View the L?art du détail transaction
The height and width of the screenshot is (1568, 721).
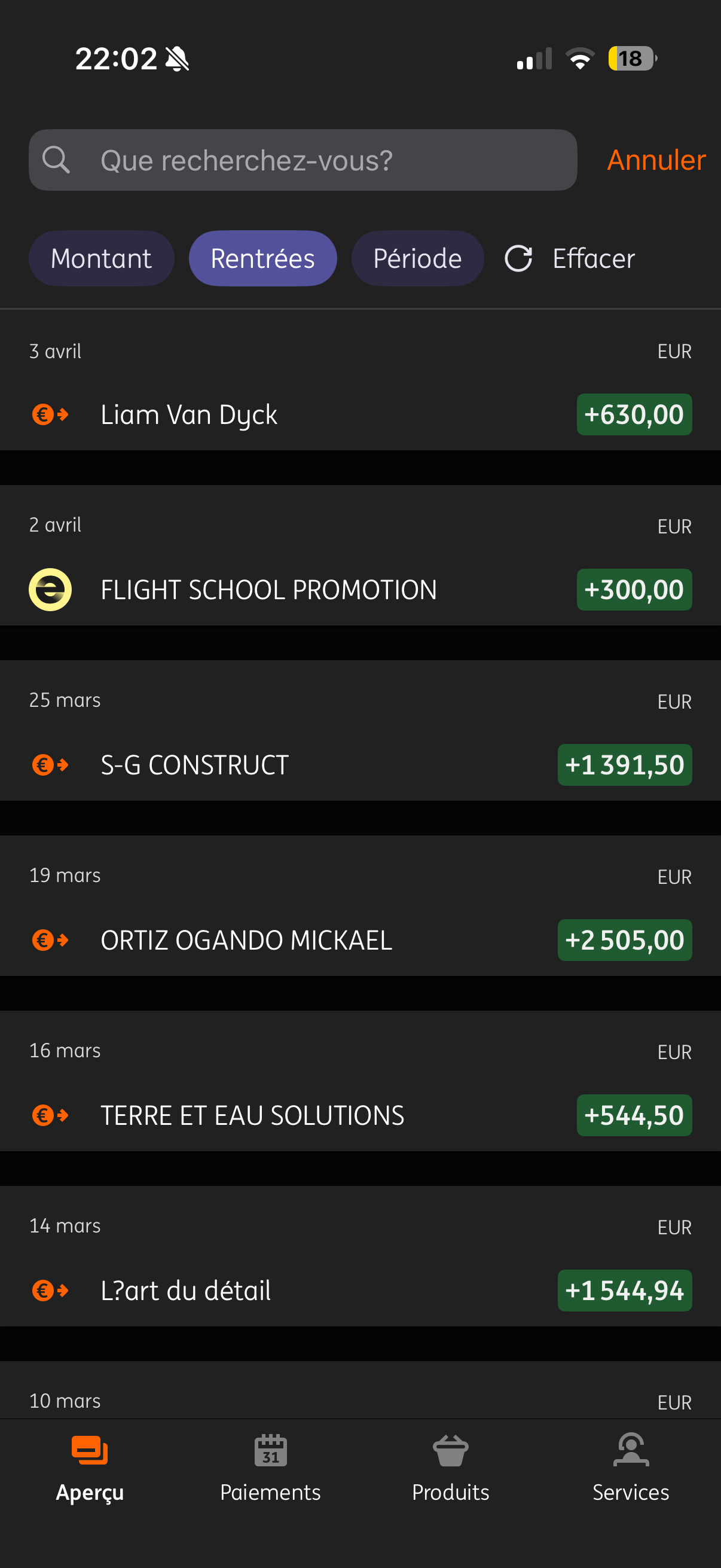click(360, 1291)
